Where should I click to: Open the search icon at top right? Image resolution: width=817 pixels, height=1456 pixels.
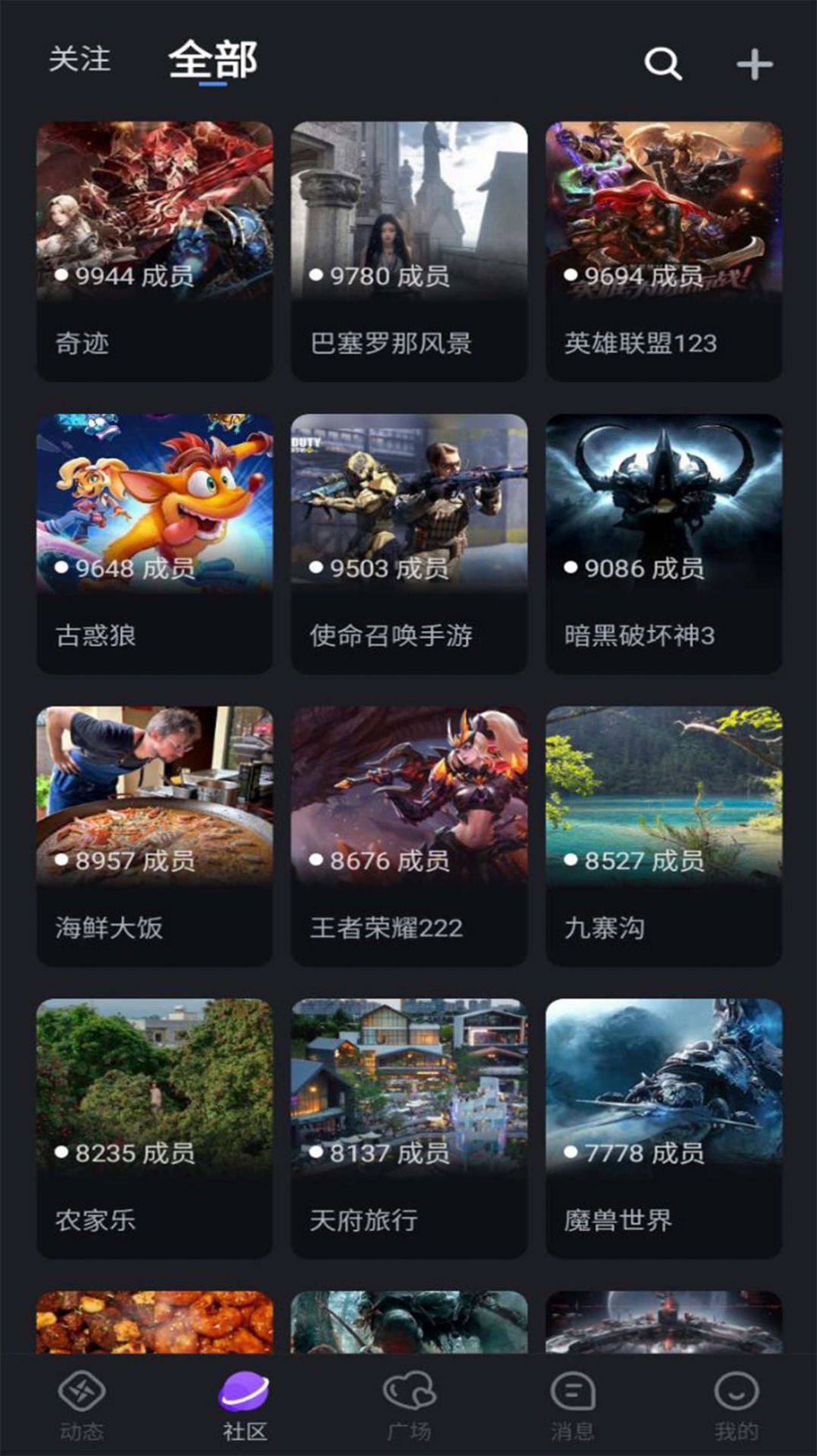tap(662, 65)
